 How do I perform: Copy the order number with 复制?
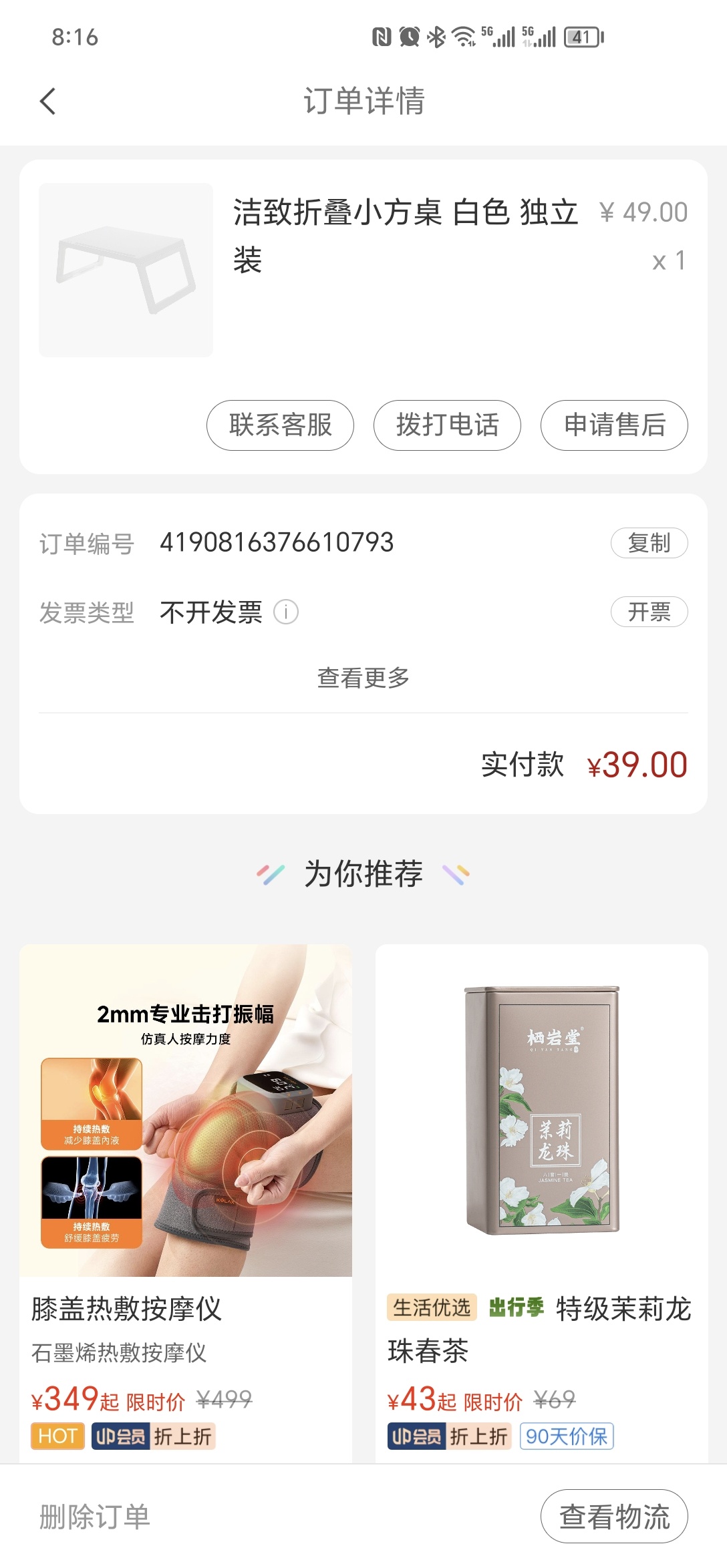[x=649, y=543]
